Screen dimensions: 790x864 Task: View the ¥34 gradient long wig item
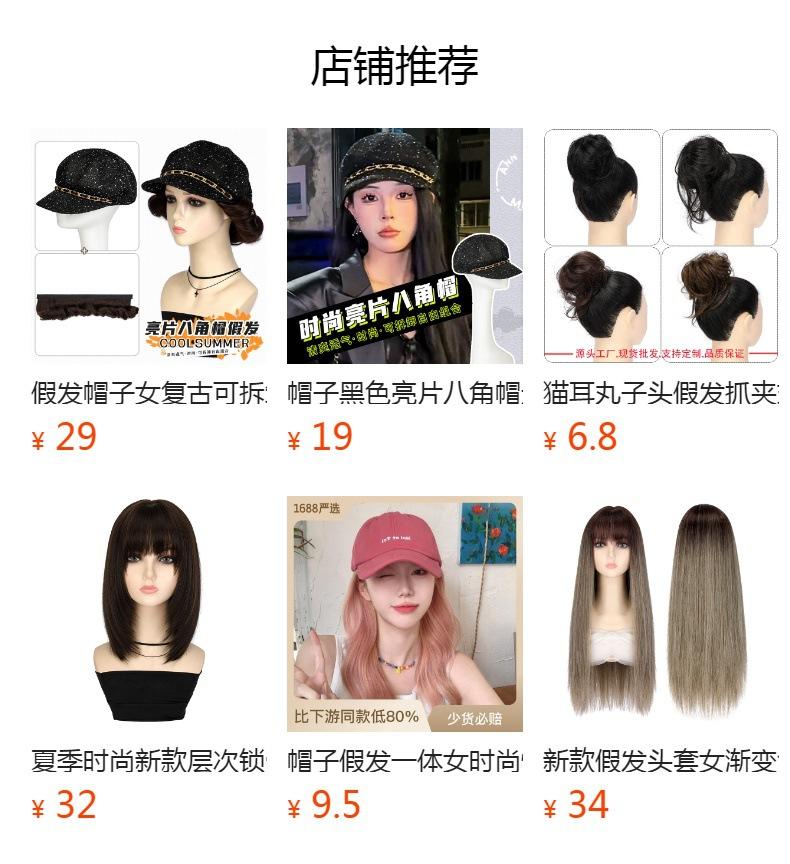[661, 614]
